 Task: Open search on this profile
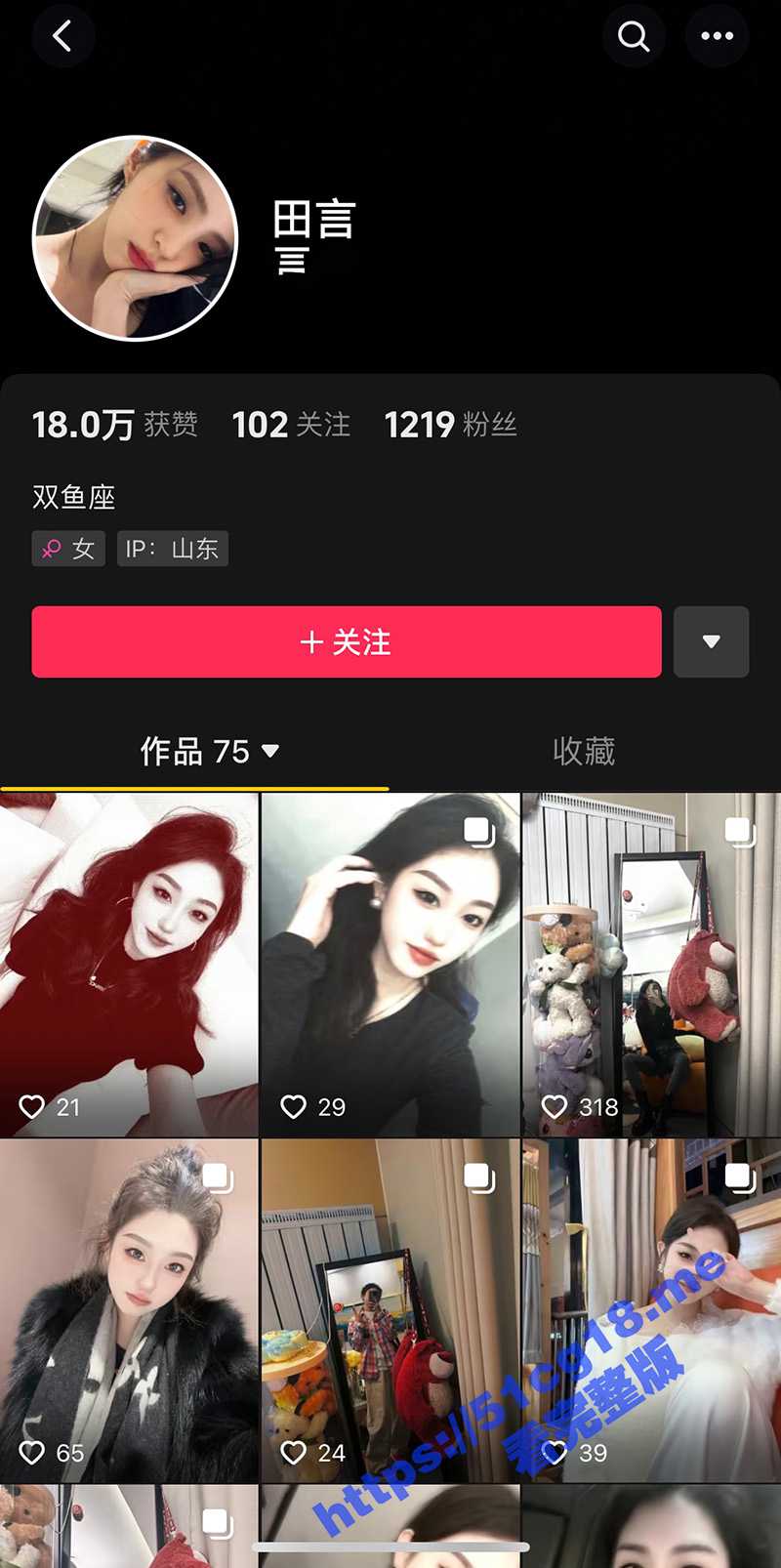click(634, 37)
